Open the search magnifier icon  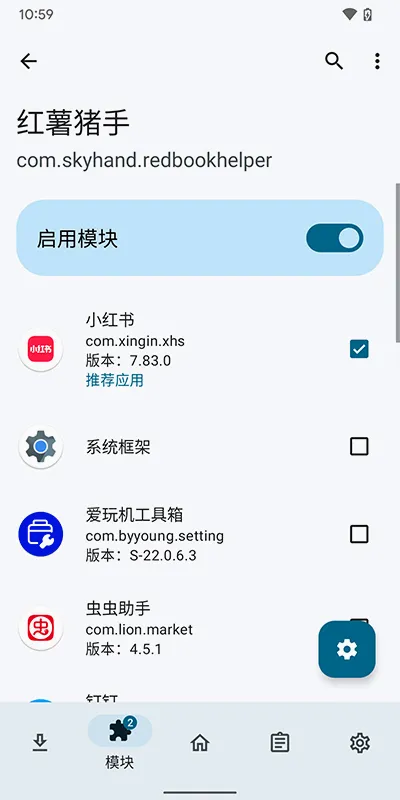(334, 61)
